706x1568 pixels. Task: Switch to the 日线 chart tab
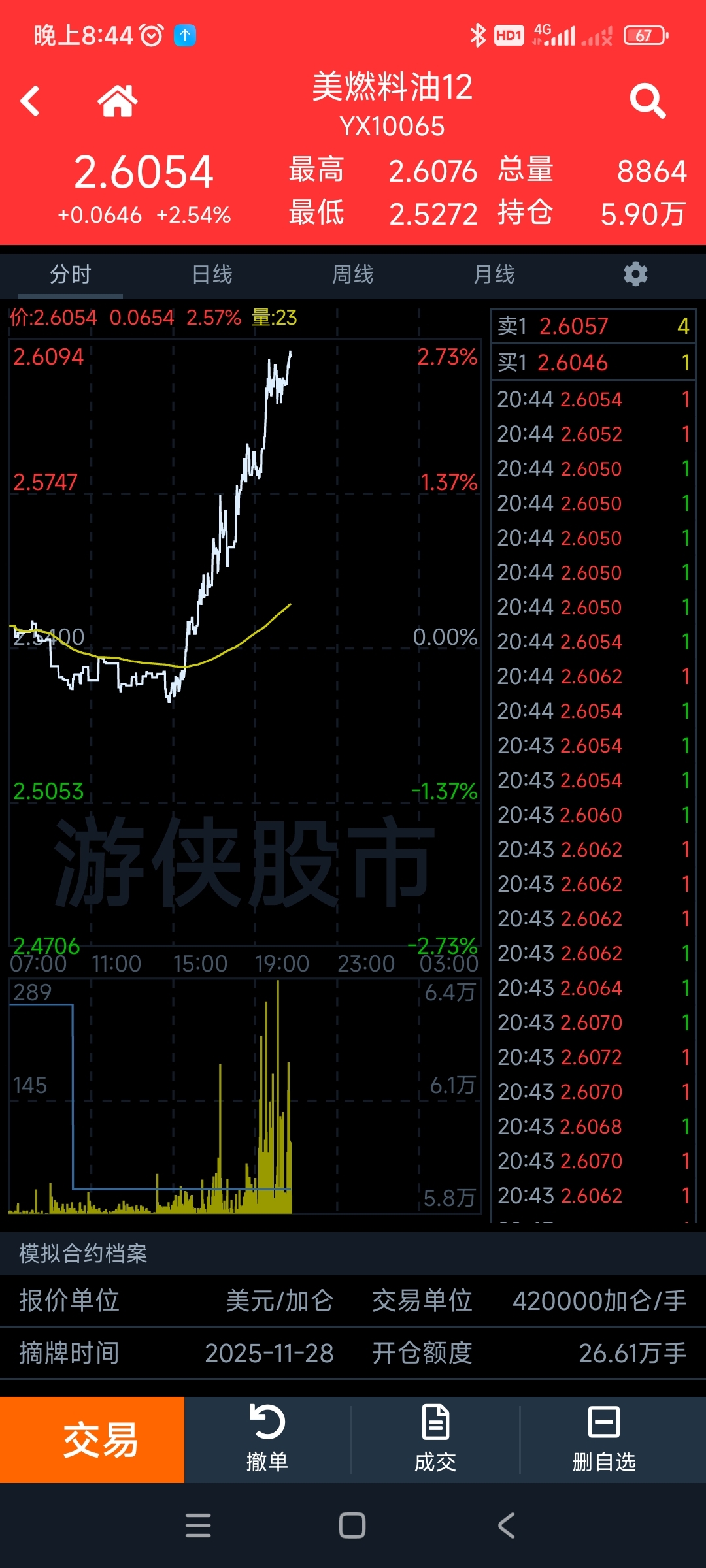pyautogui.click(x=212, y=274)
